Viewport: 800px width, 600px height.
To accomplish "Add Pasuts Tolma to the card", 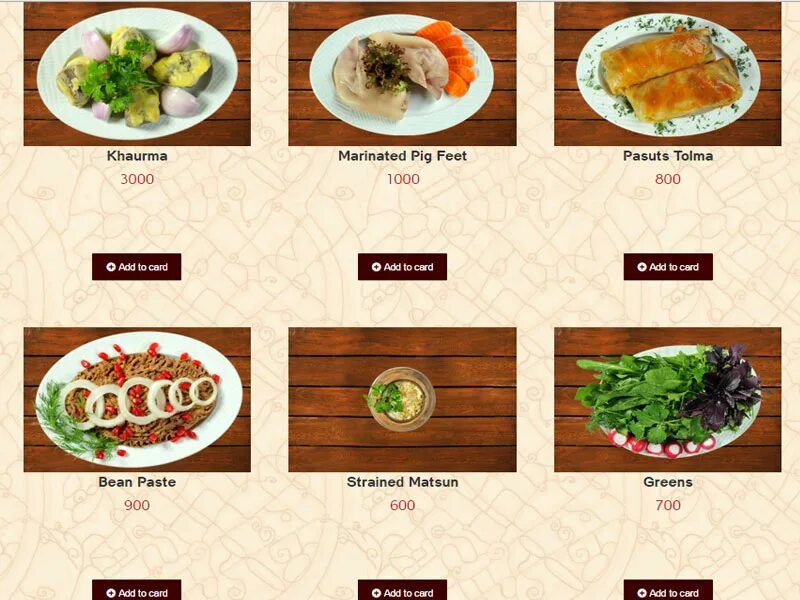I will 668,267.
